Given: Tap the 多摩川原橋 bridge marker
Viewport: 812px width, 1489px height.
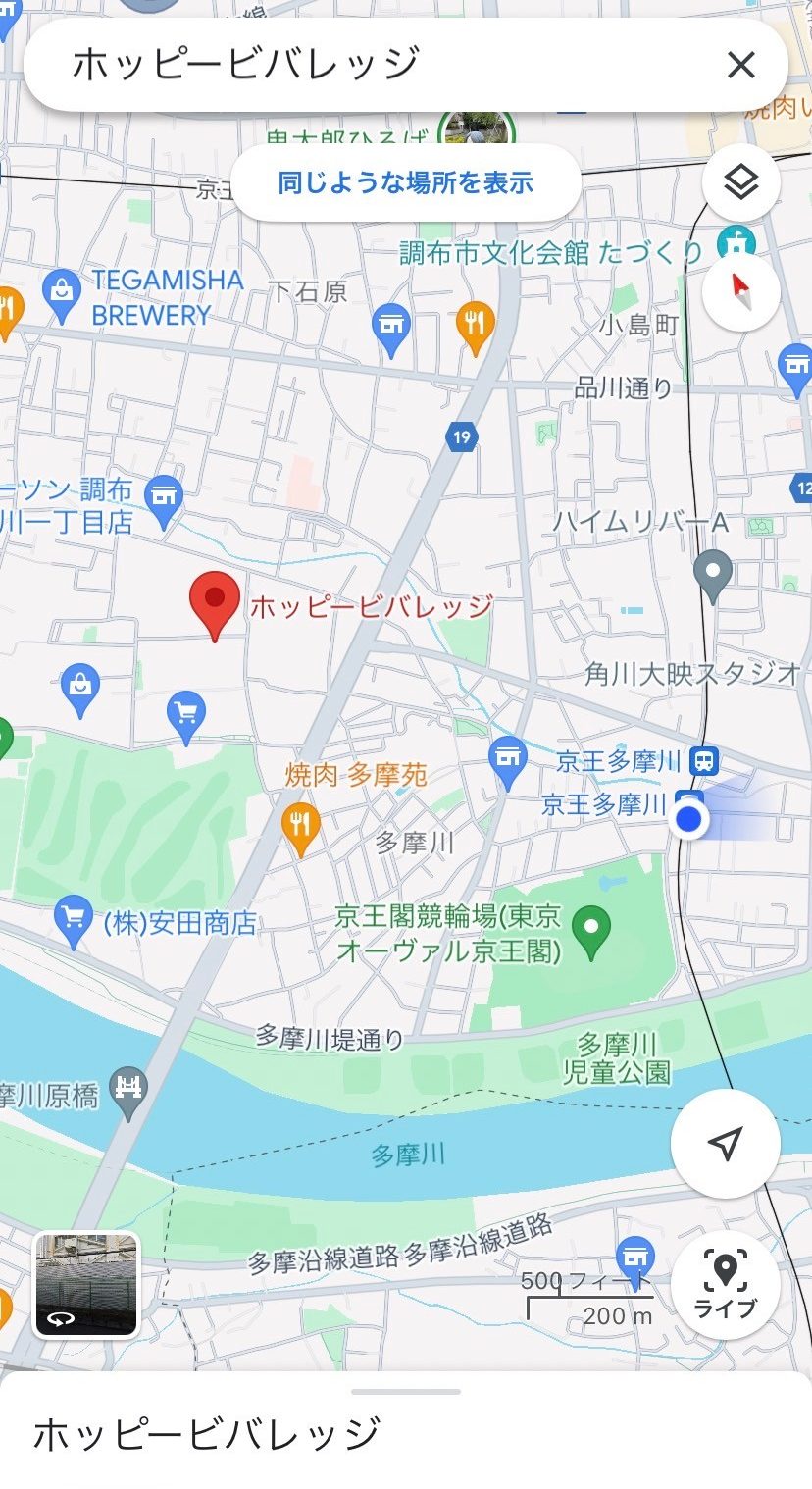Looking at the screenshot, I should 128,1089.
